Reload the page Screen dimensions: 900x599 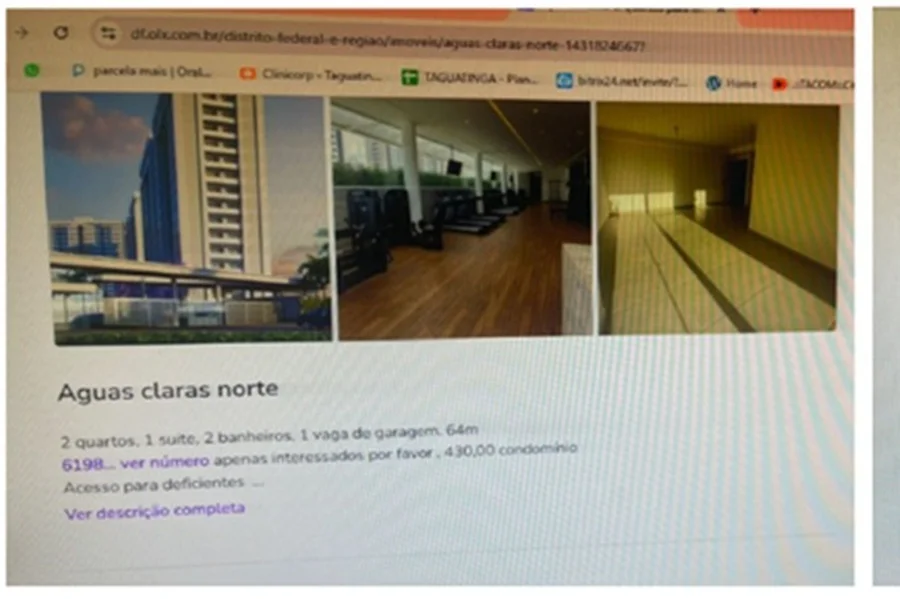tap(61, 32)
